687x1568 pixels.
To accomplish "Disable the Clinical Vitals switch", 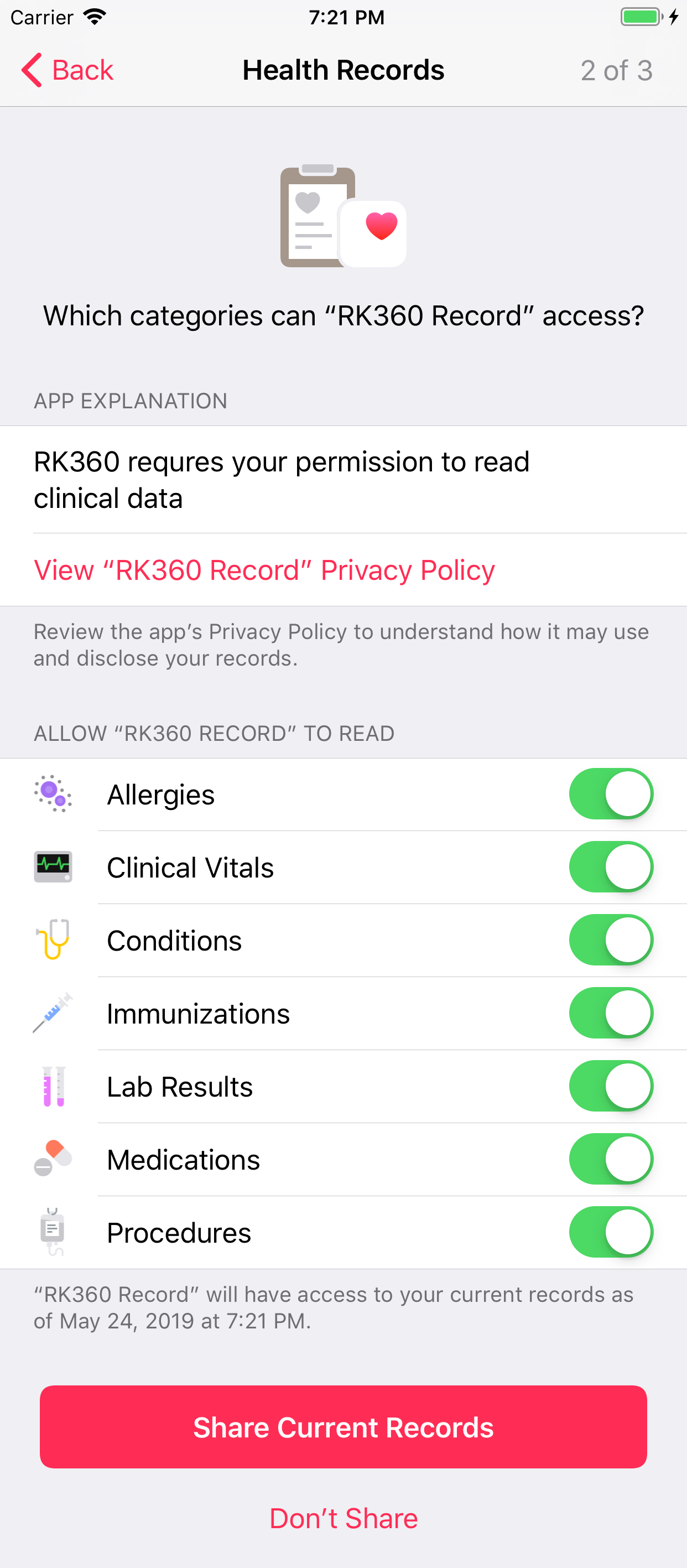I will [611, 867].
